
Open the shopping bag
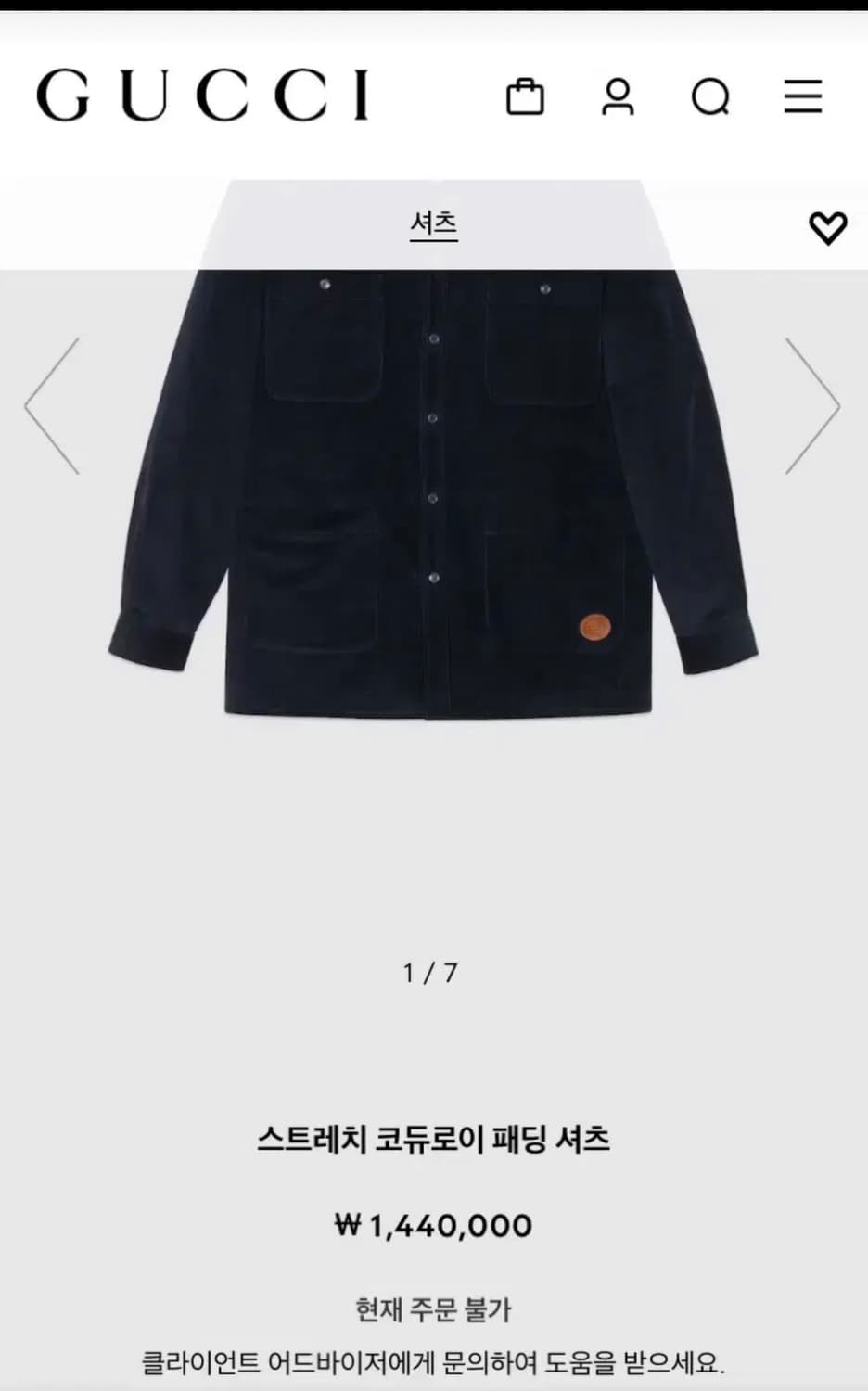tap(525, 96)
